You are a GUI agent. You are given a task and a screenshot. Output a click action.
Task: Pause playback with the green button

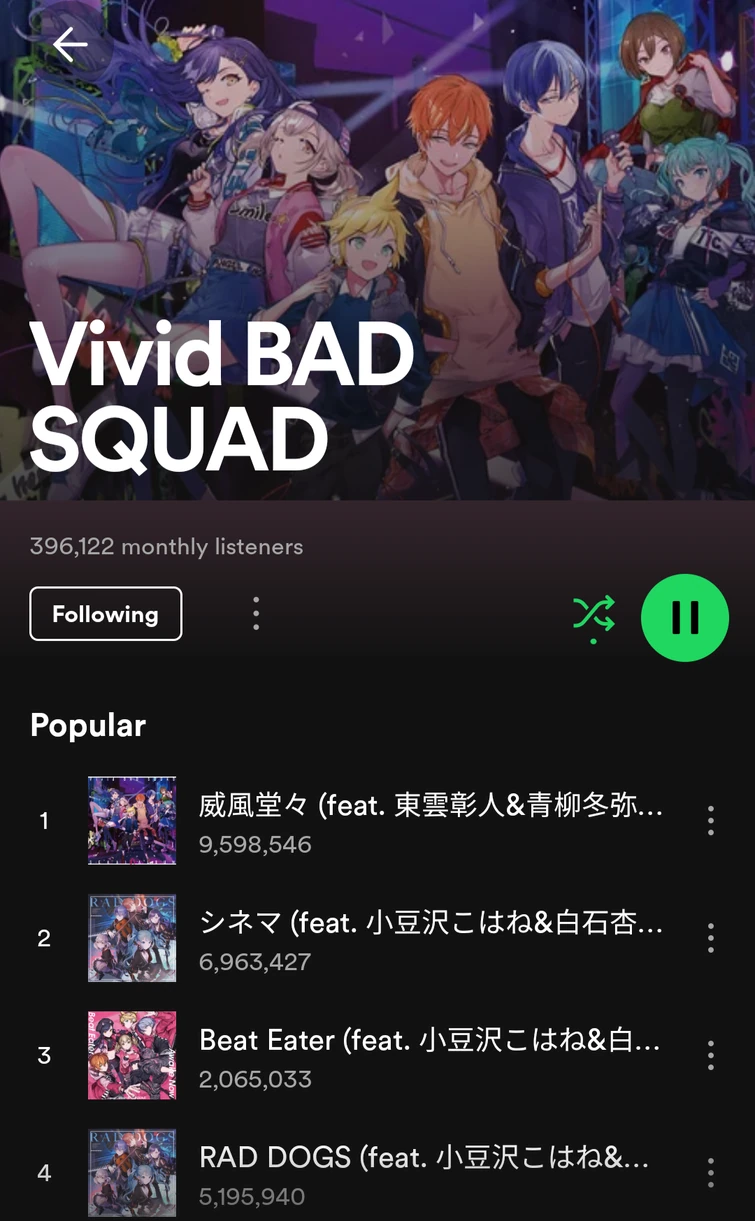pos(685,617)
